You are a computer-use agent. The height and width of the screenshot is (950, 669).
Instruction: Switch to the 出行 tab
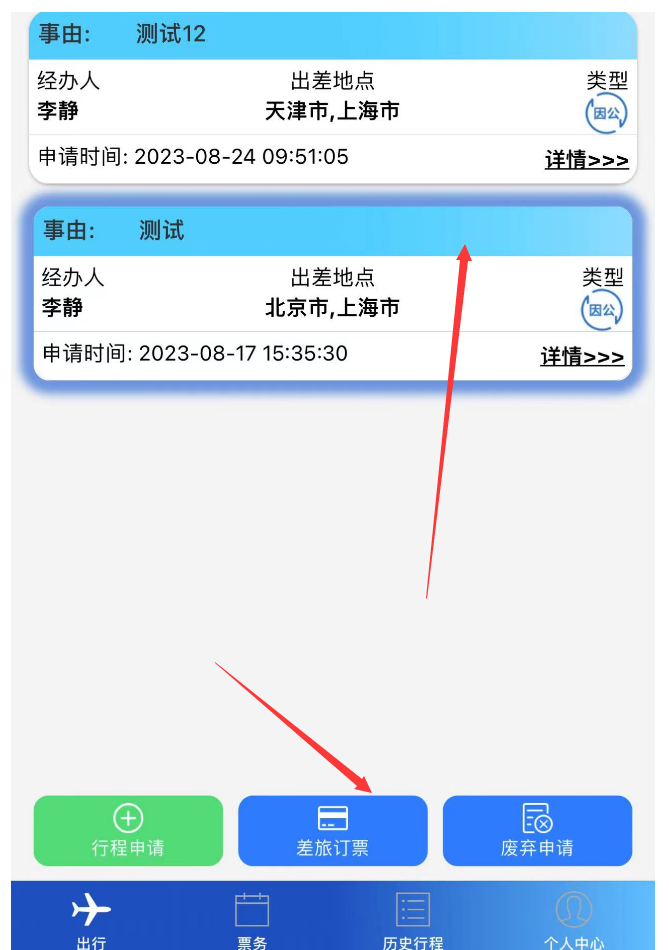[92, 920]
